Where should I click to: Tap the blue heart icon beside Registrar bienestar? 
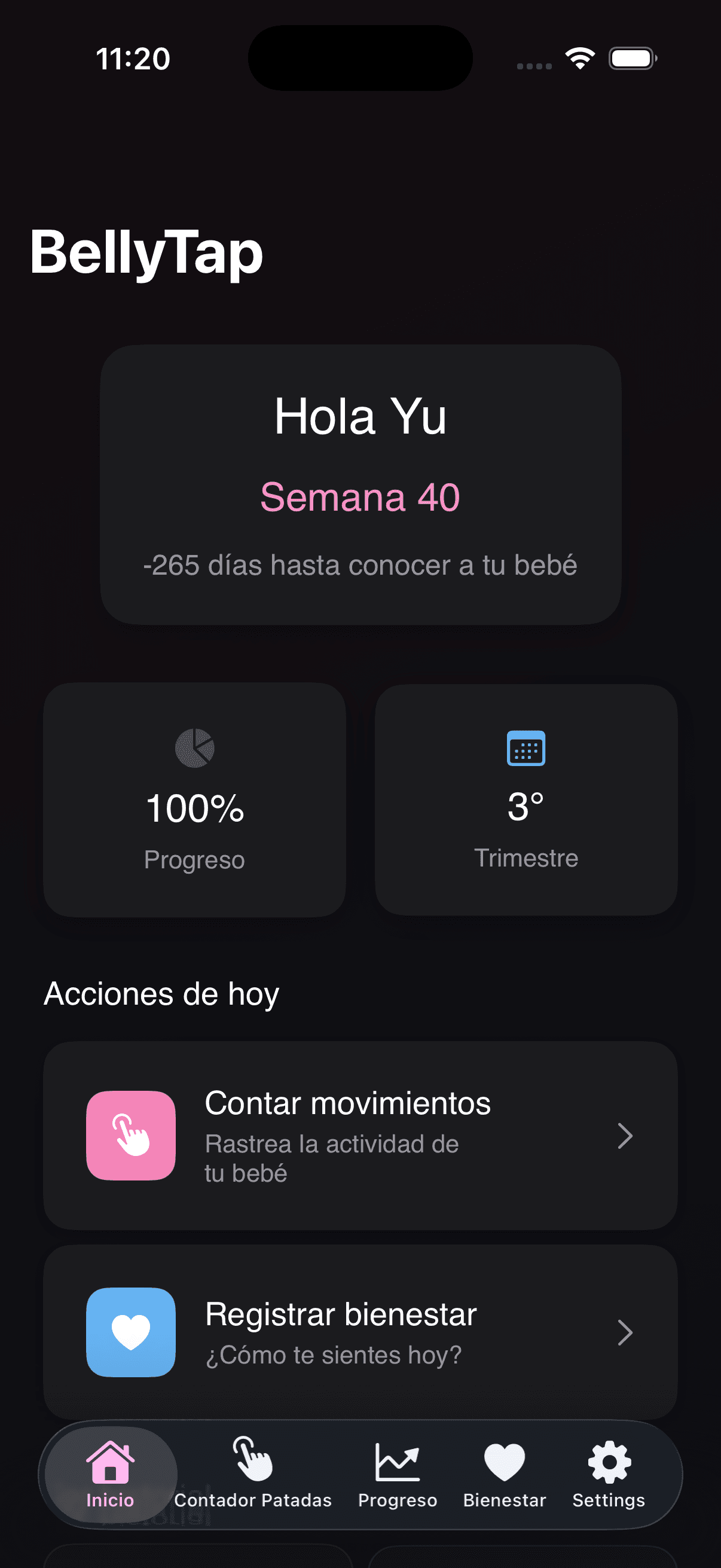click(x=130, y=1333)
